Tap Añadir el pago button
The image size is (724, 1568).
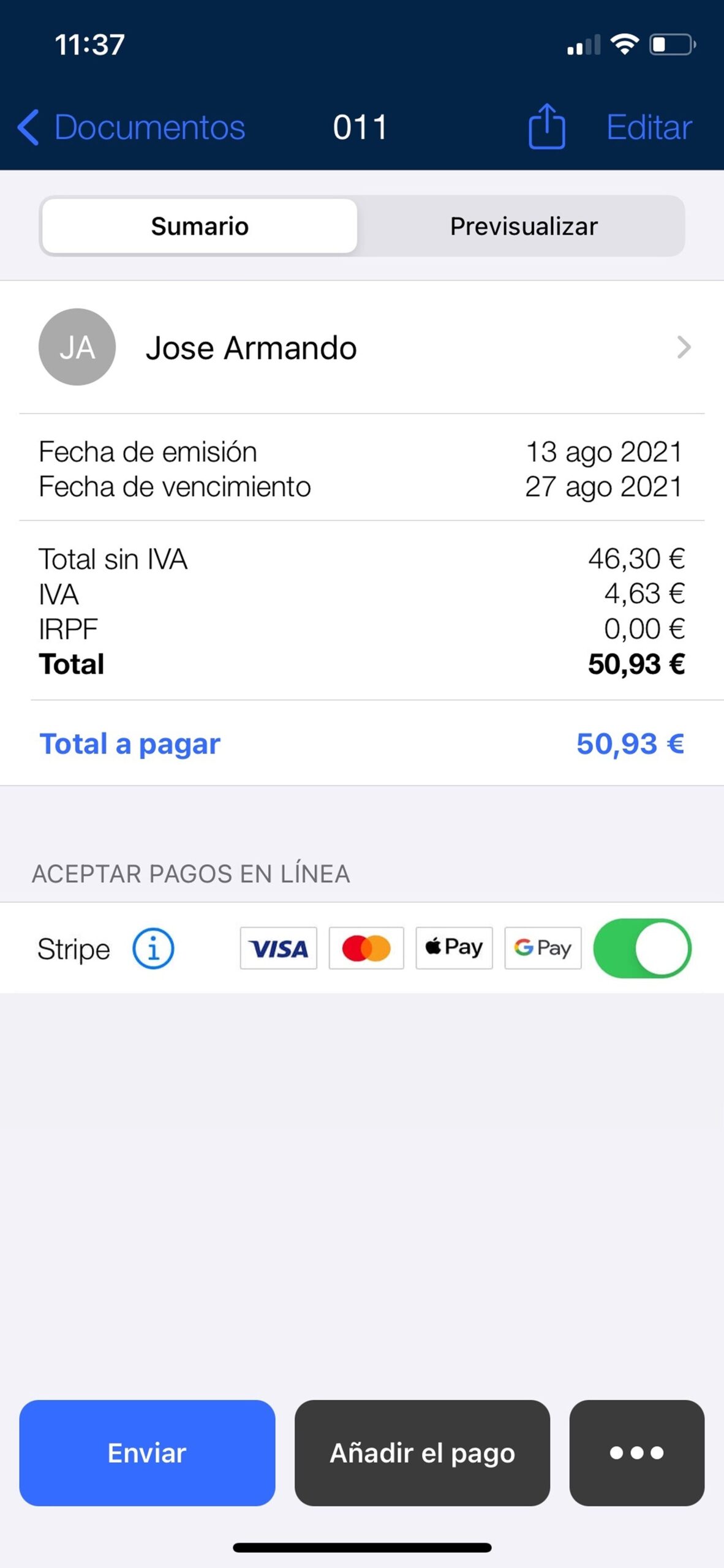pos(422,1452)
